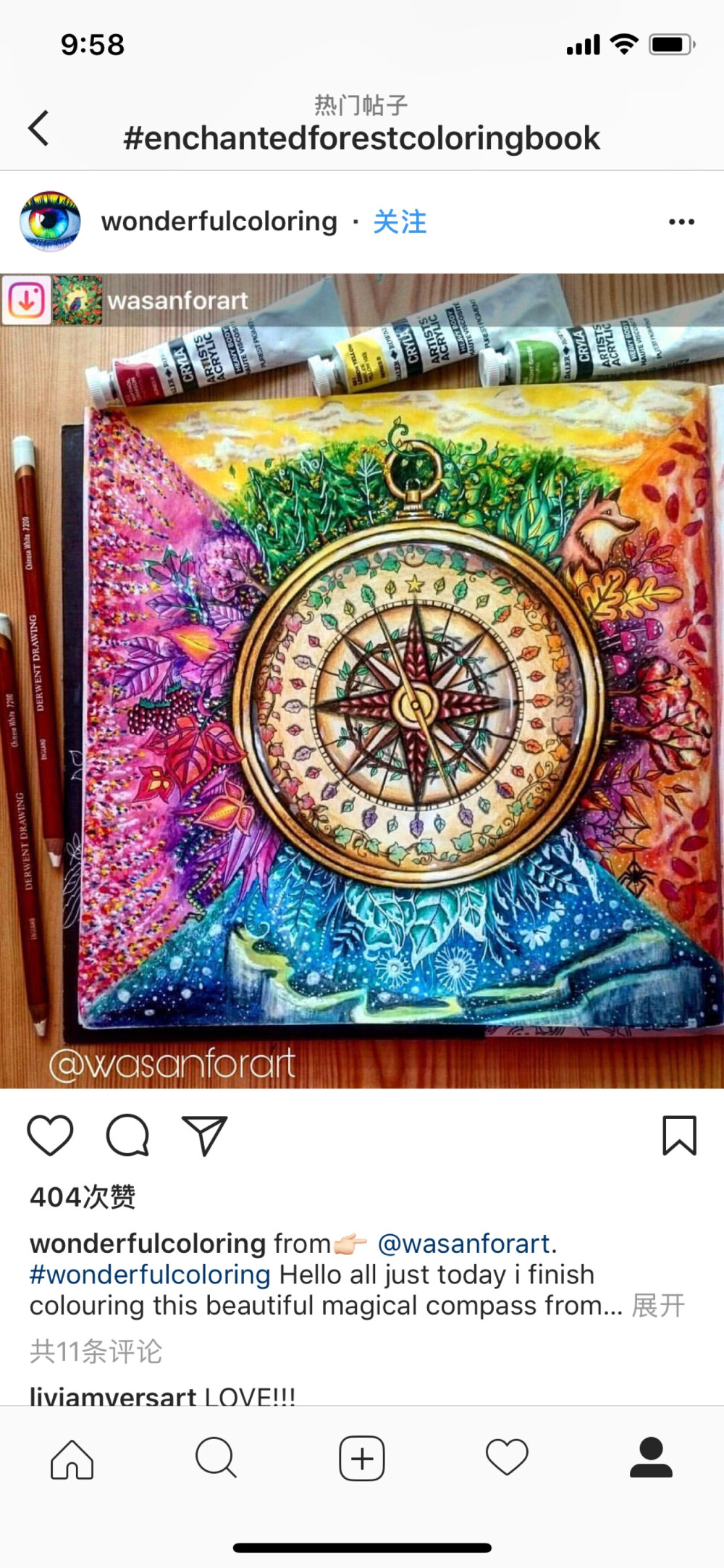Open liviamversart's profile from comment
The width and height of the screenshot is (724, 1568).
tap(112, 1395)
